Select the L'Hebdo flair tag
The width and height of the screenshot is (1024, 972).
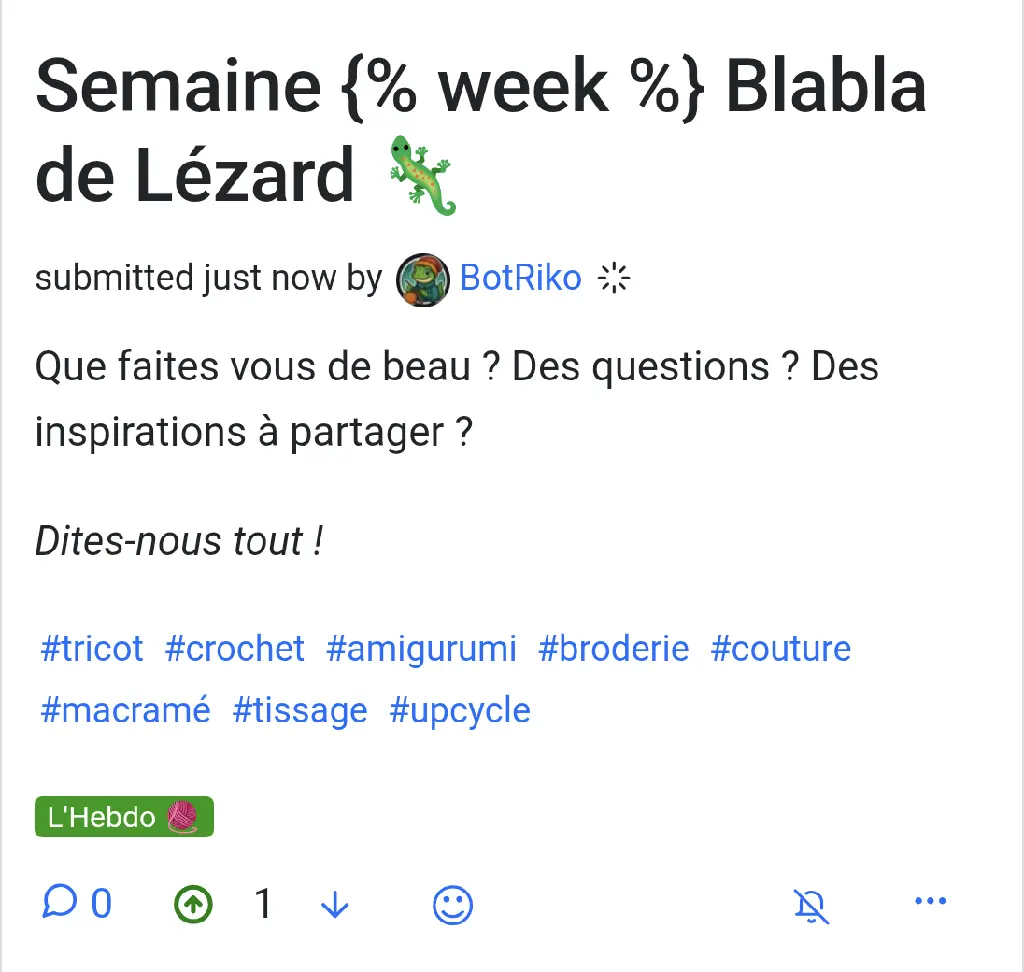click(124, 817)
